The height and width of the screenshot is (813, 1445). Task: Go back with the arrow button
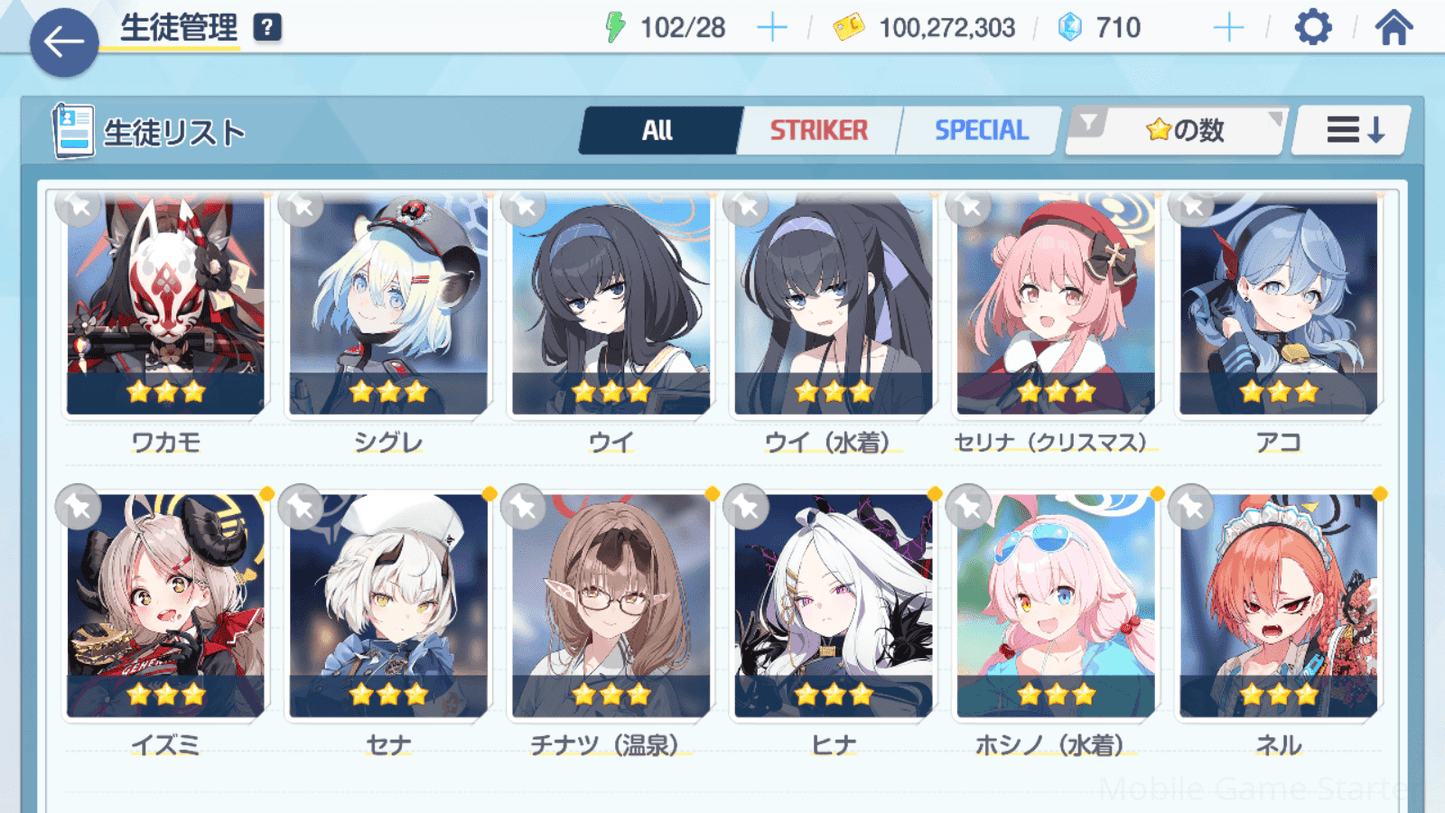tap(64, 42)
